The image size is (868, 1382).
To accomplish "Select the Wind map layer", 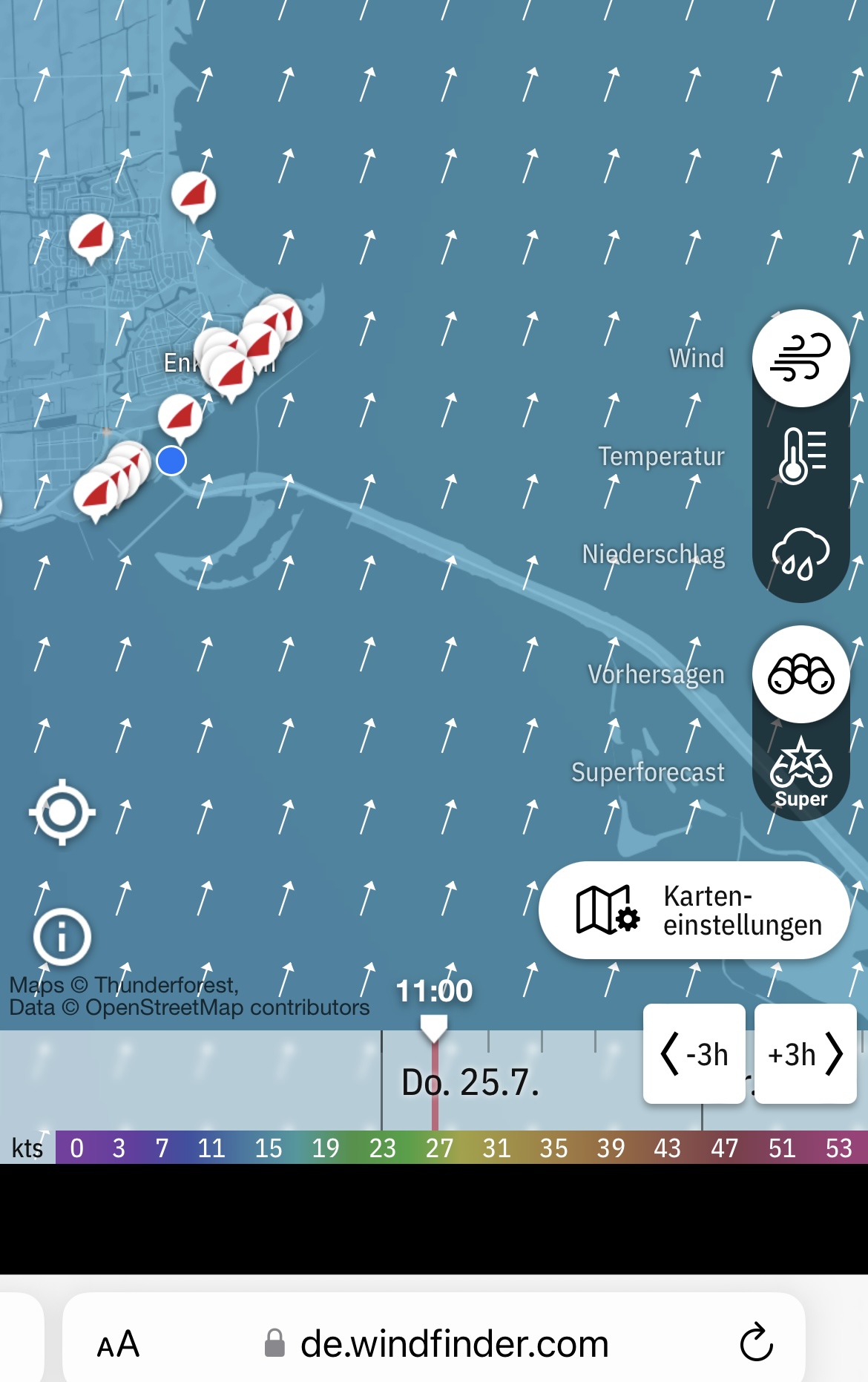I will coord(800,358).
